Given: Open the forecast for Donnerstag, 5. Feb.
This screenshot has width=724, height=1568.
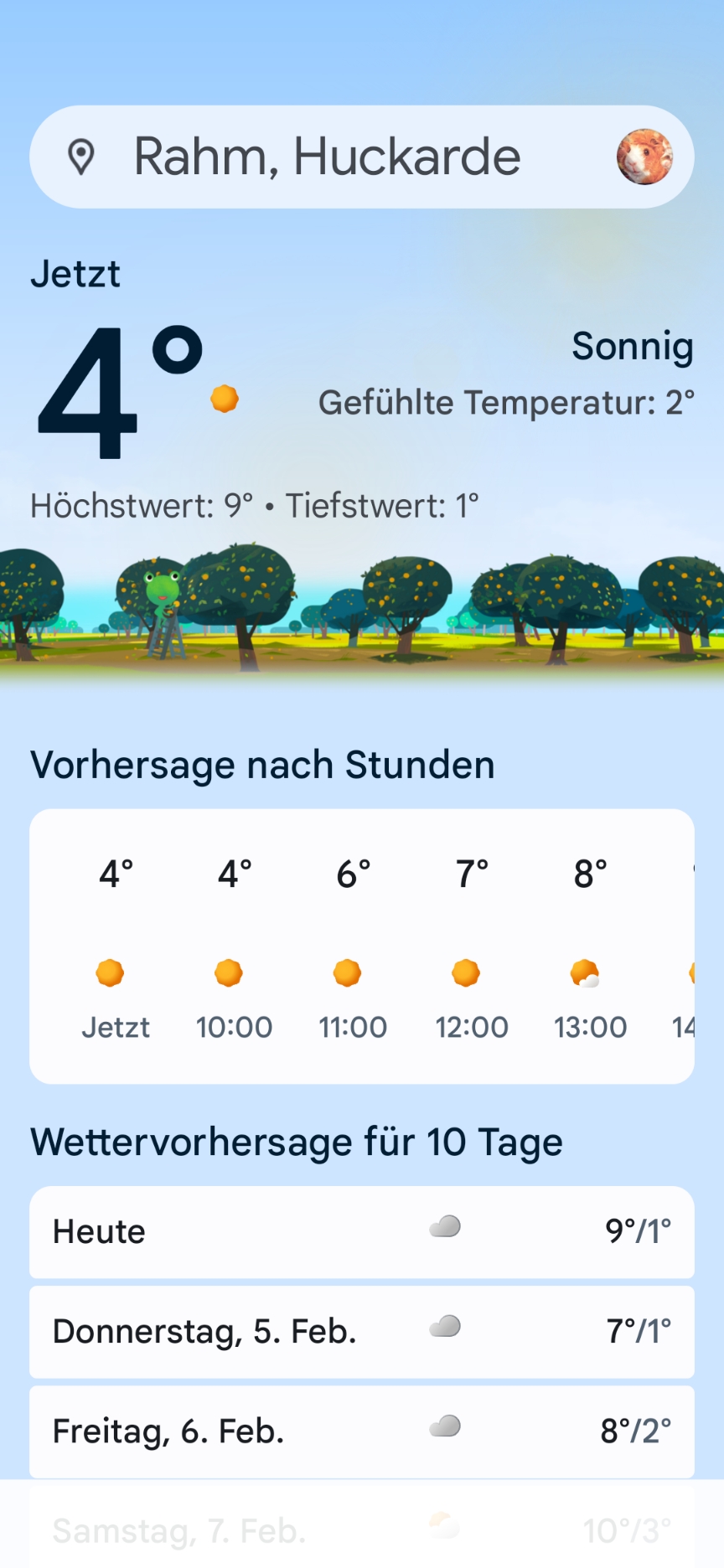Looking at the screenshot, I should [x=361, y=1331].
